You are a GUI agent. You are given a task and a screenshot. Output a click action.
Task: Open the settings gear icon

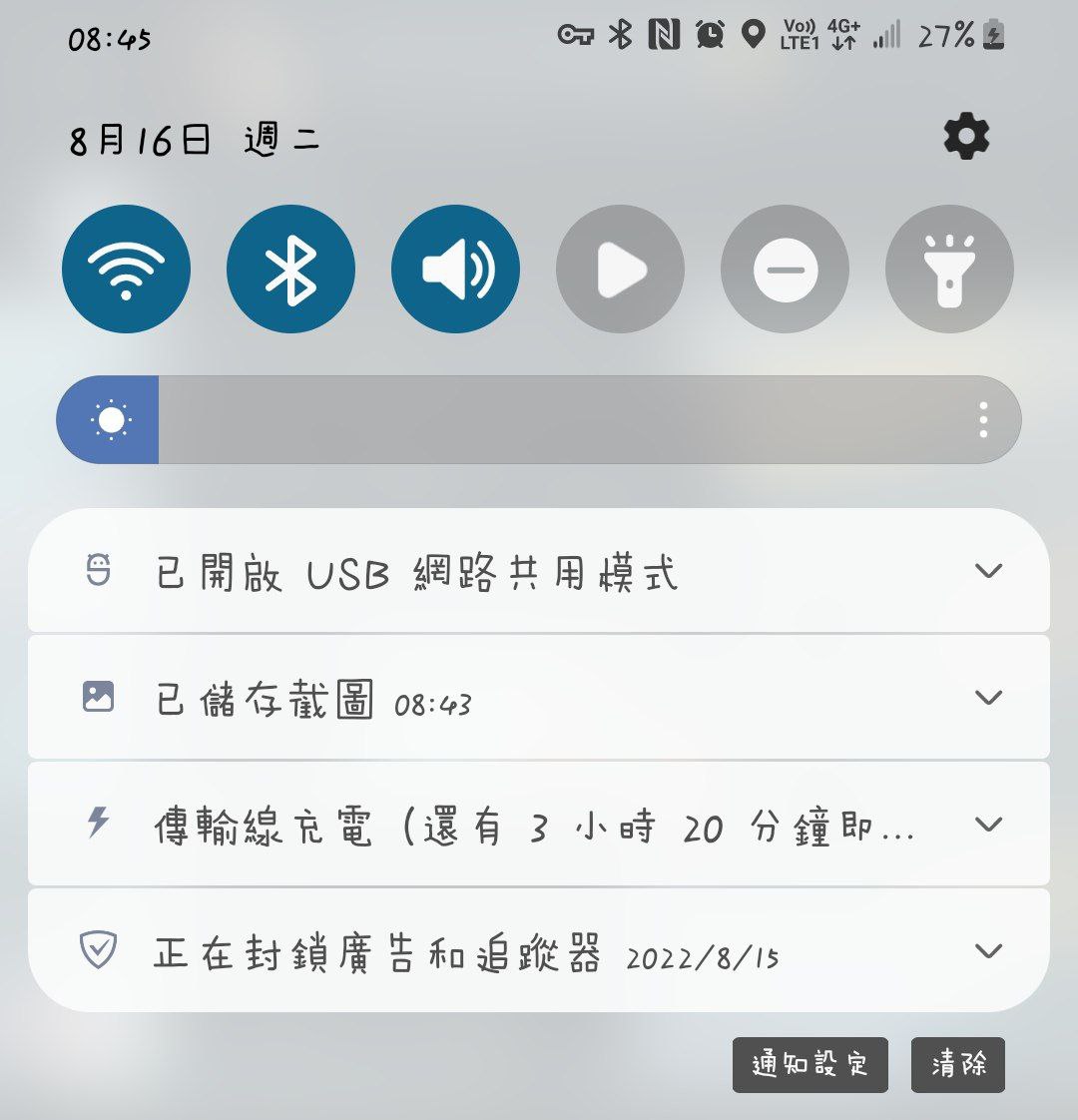[966, 137]
